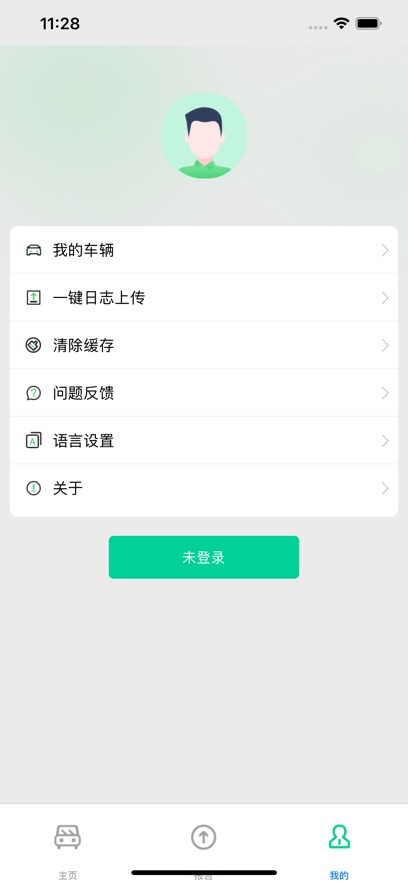Tap the profile avatar picture
Image resolution: width=408 pixels, height=883 pixels.
click(204, 136)
